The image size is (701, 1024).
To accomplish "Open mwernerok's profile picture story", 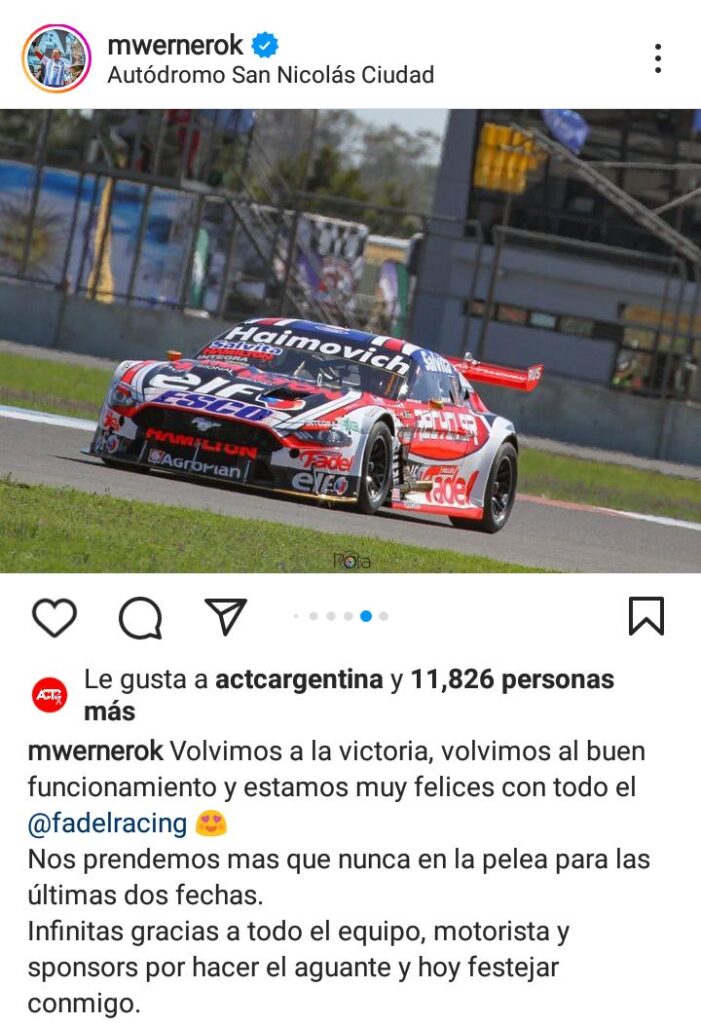I will click(x=56, y=58).
